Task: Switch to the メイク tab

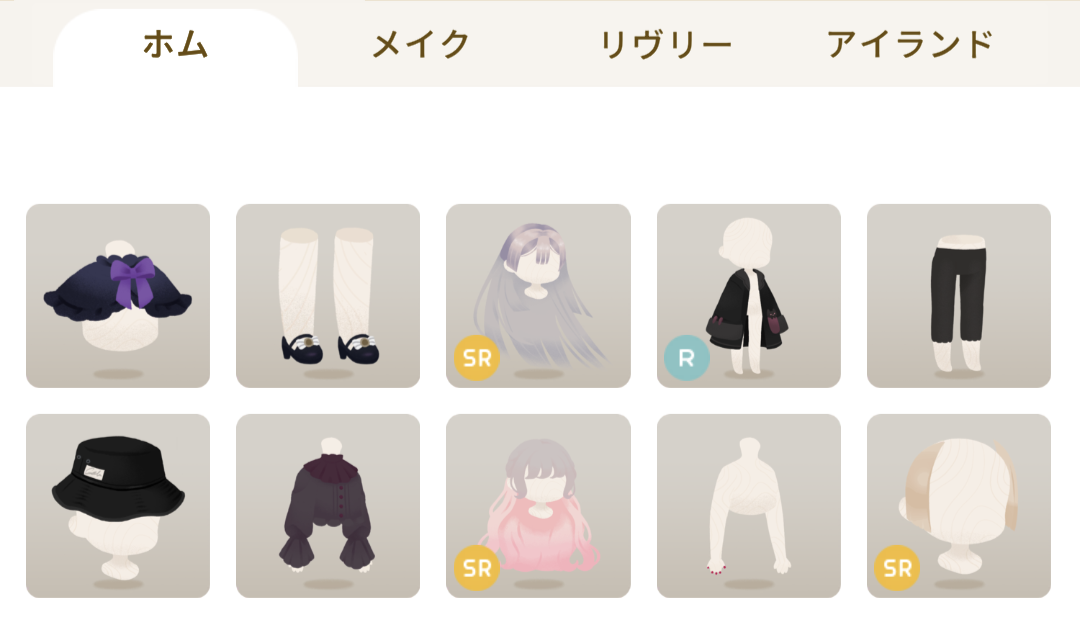Action: tap(421, 45)
